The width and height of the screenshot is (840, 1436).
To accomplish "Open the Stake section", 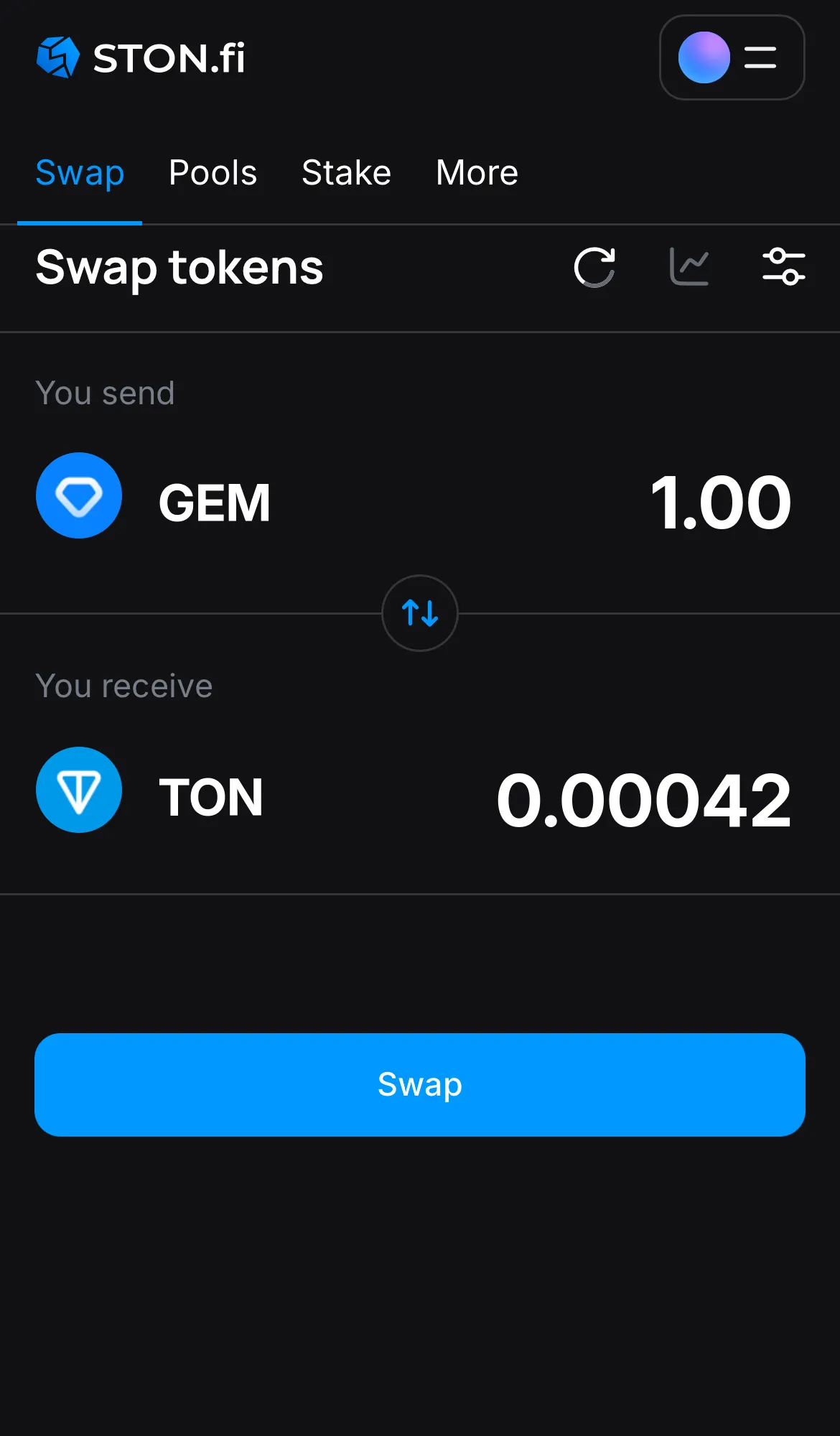I will (x=346, y=172).
